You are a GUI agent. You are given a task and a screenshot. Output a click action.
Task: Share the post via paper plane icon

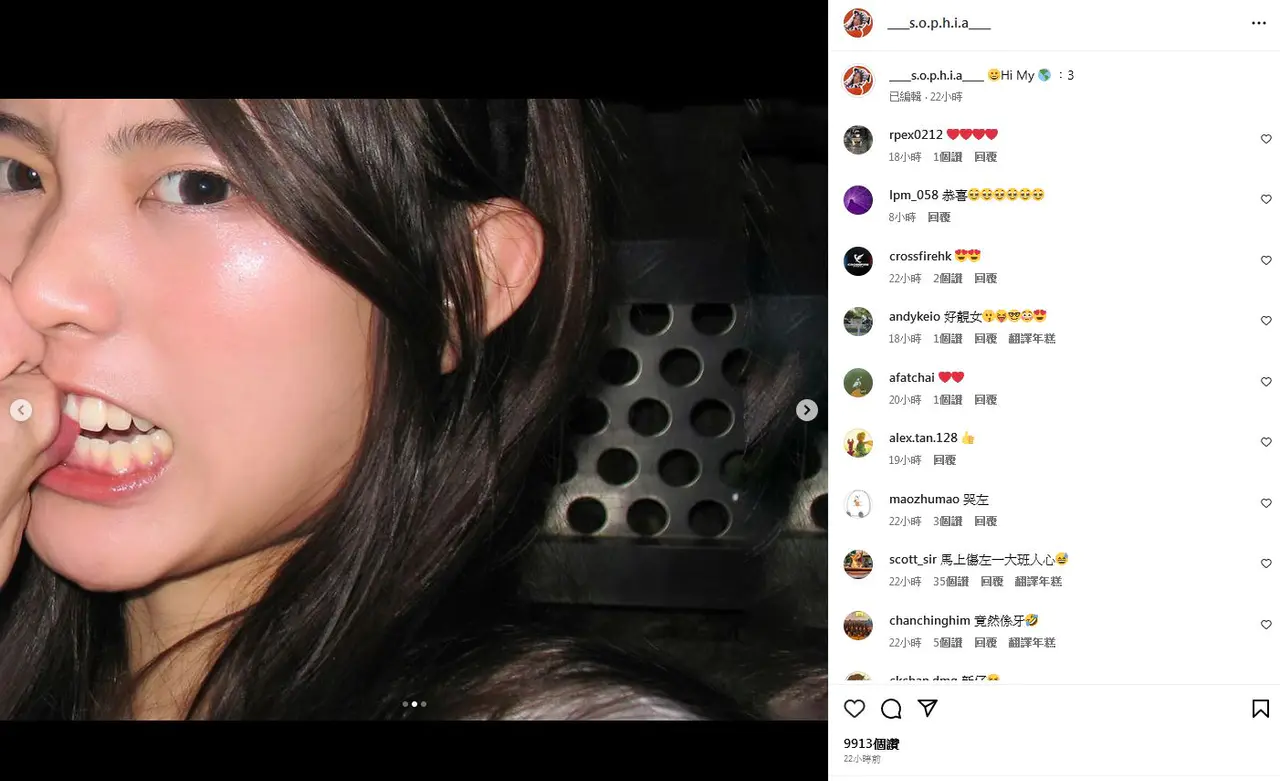(x=928, y=708)
